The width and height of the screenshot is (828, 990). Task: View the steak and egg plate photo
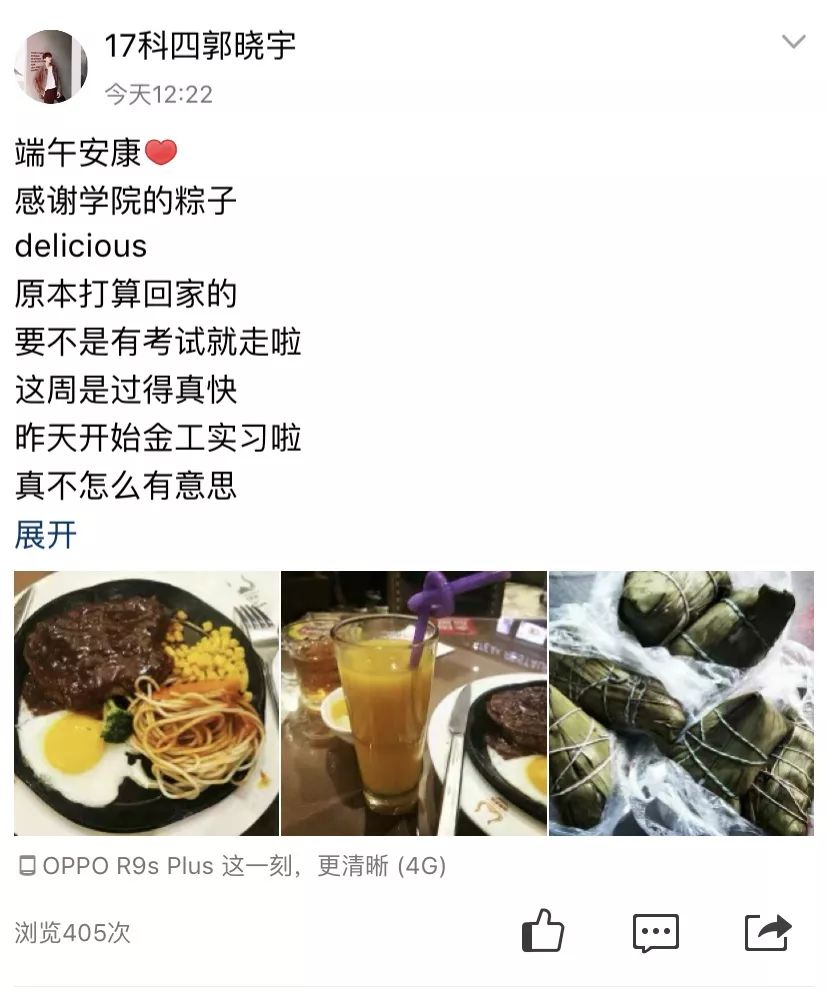pos(146,703)
